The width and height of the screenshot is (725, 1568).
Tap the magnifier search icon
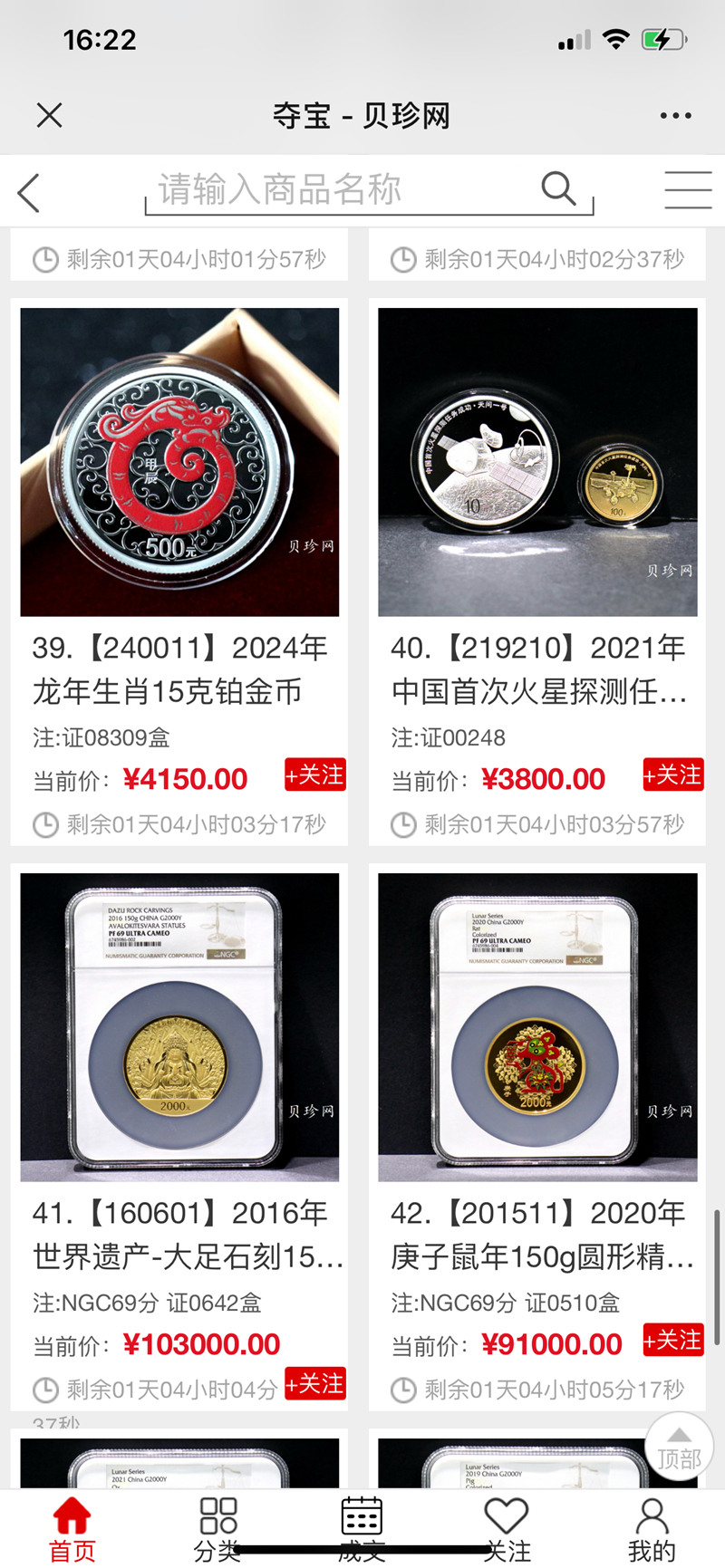point(558,189)
